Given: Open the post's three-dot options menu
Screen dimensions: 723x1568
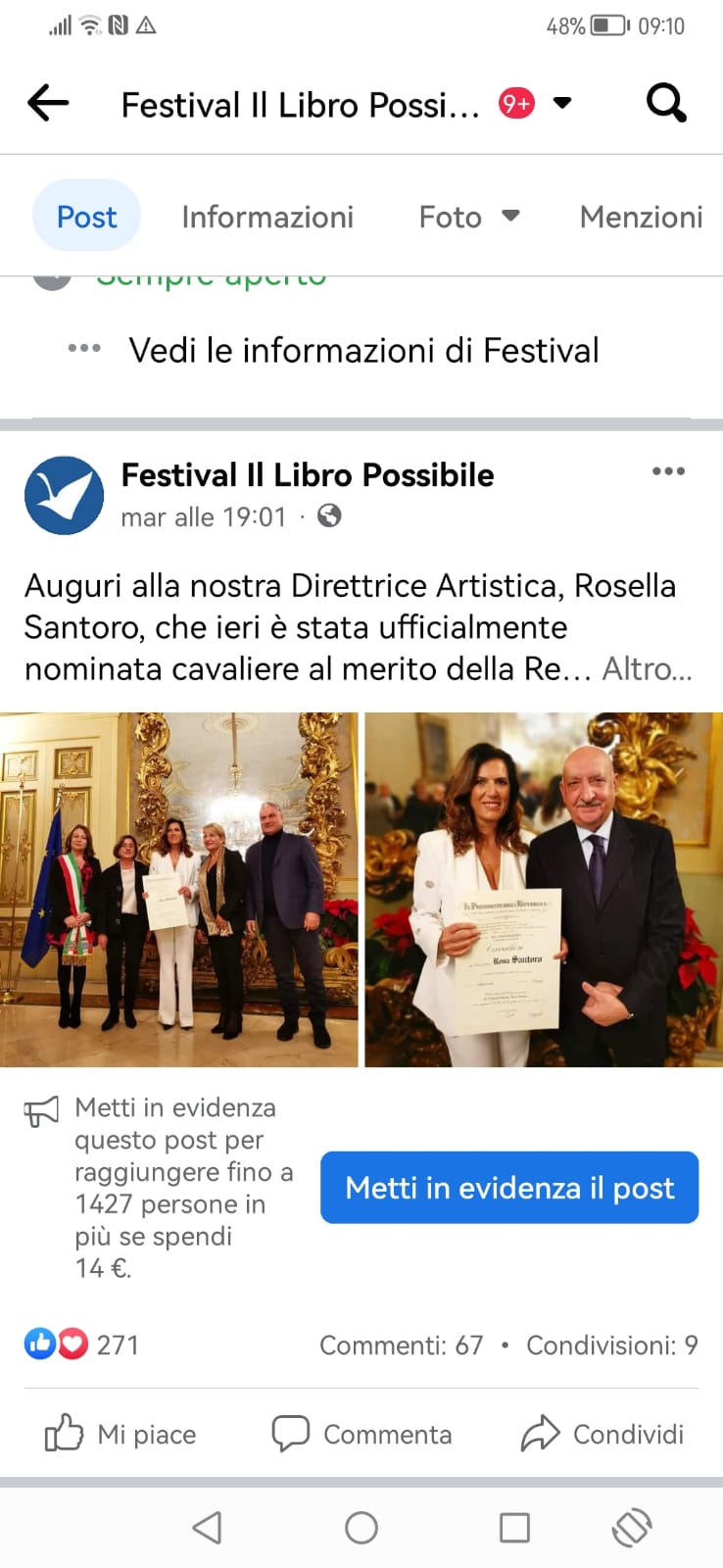Looking at the screenshot, I should coord(668,471).
